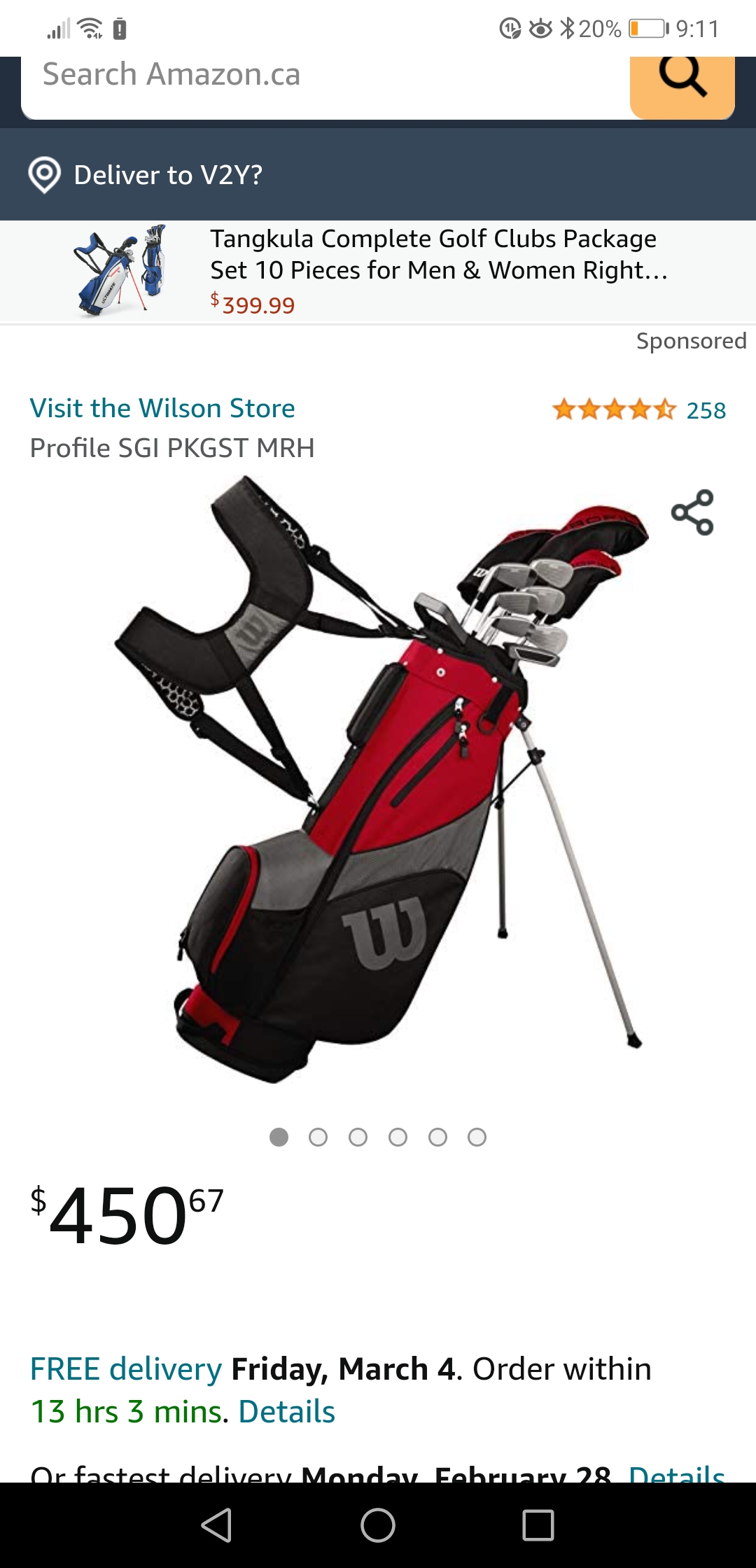This screenshot has width=756, height=1568.
Task: Jump to the last product image dot
Action: click(477, 1137)
